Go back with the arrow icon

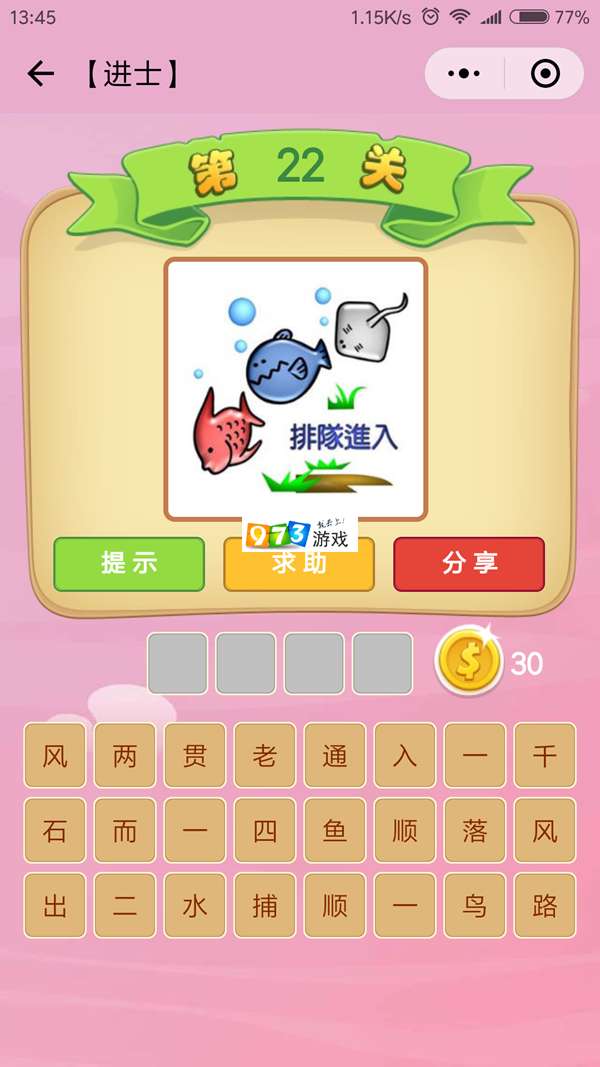click(40, 74)
